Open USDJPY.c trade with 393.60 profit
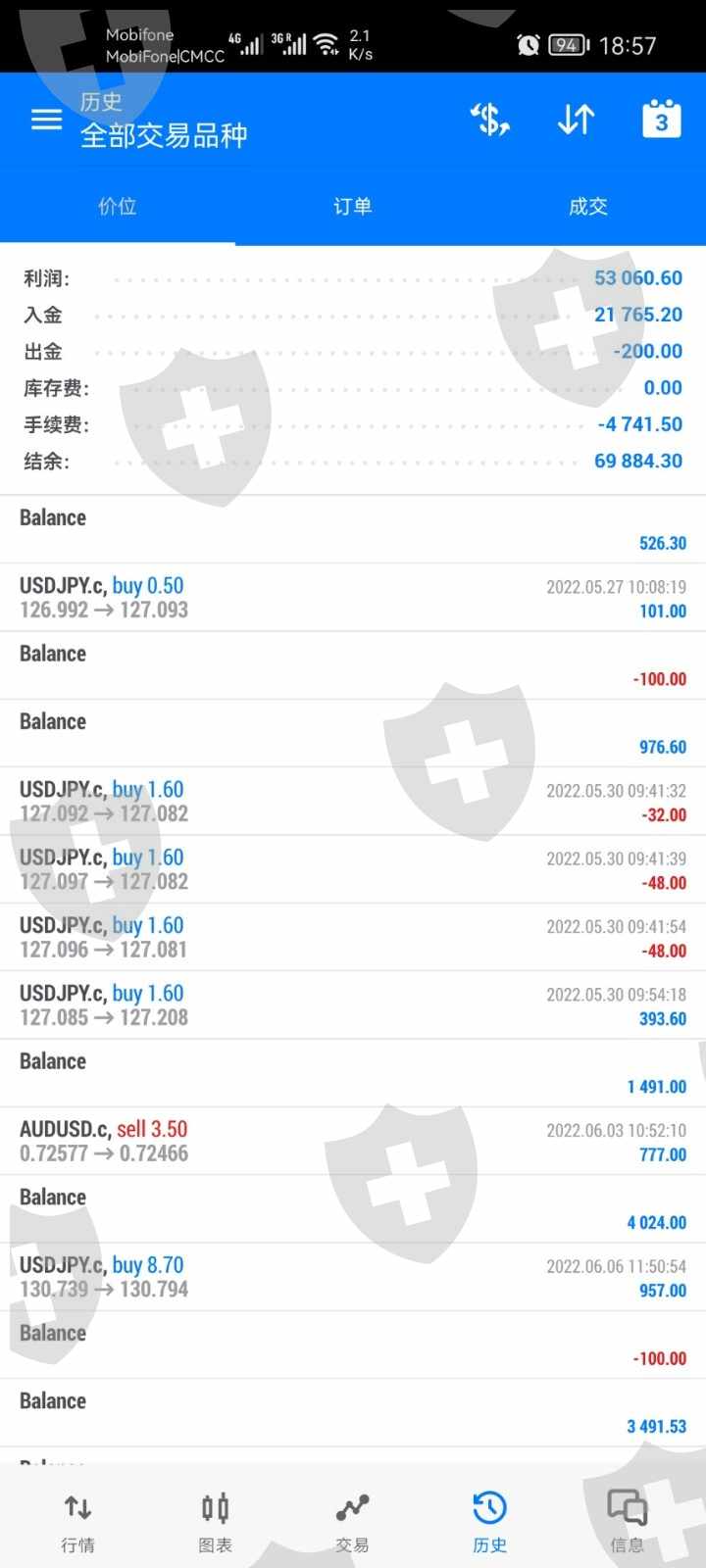The image size is (706, 1568). 353,1005
